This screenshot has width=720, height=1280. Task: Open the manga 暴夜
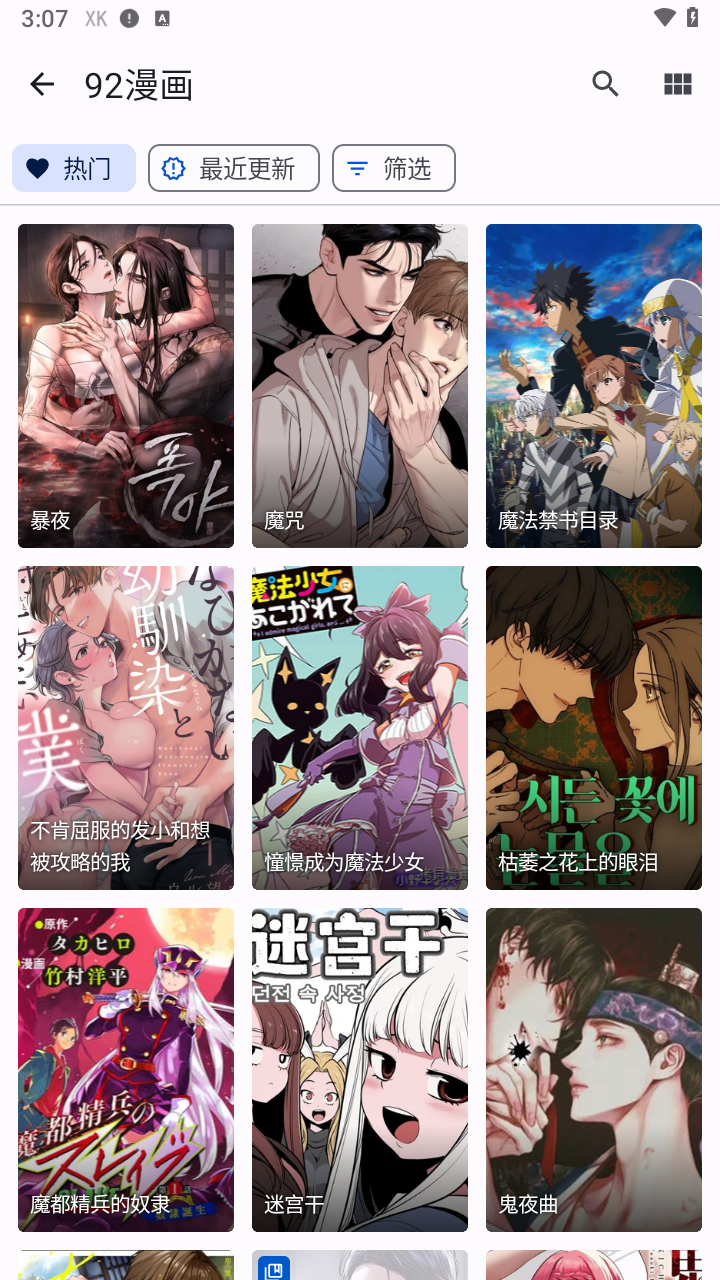click(126, 385)
